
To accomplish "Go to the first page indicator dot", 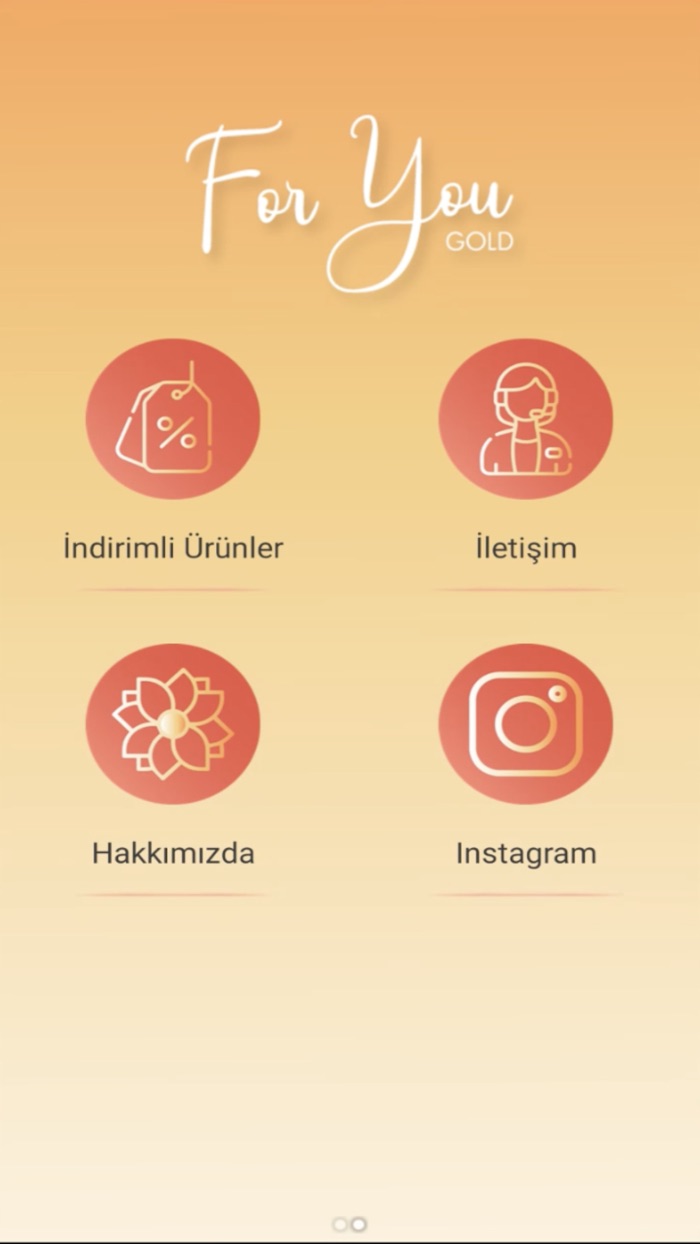I will 340,1224.
